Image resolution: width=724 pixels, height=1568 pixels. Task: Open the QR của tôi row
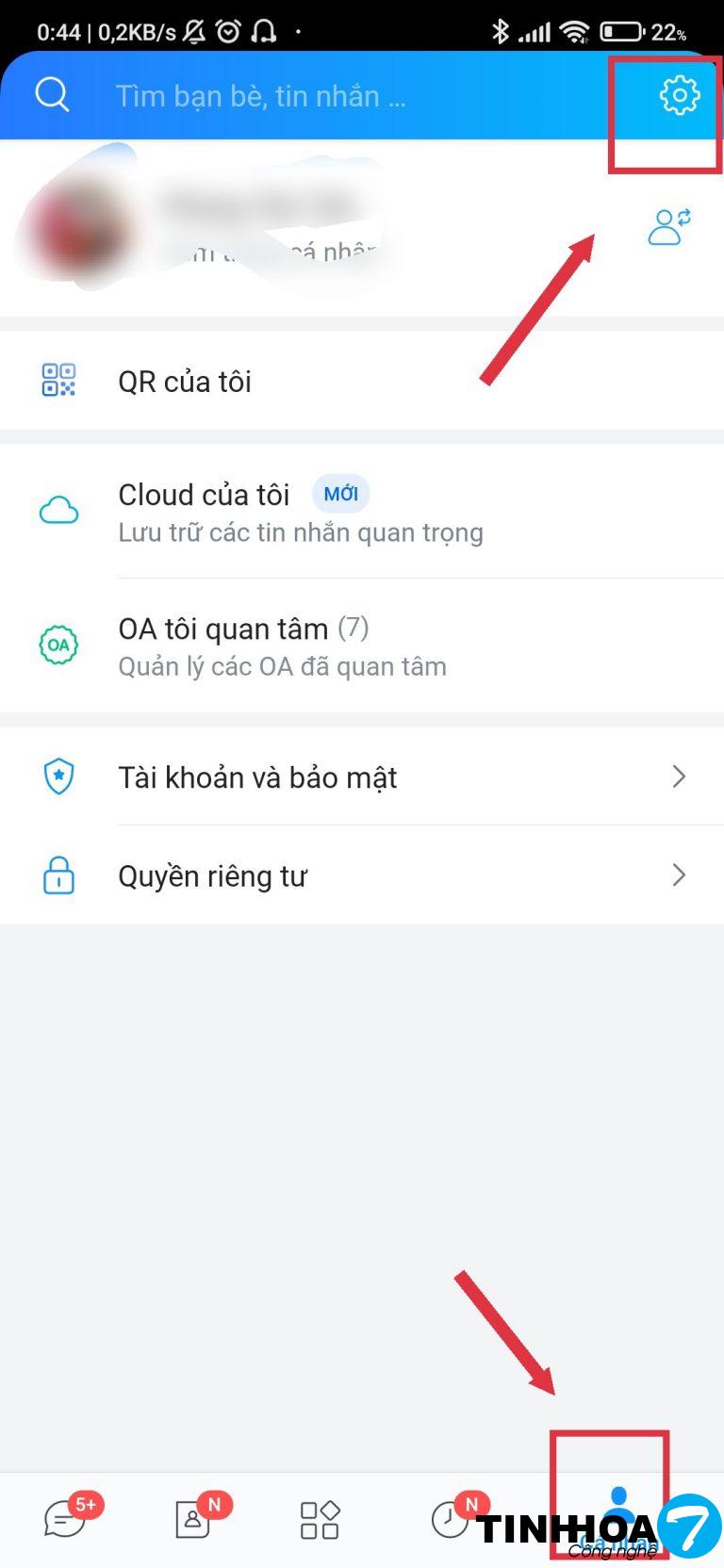pyautogui.click(x=362, y=381)
